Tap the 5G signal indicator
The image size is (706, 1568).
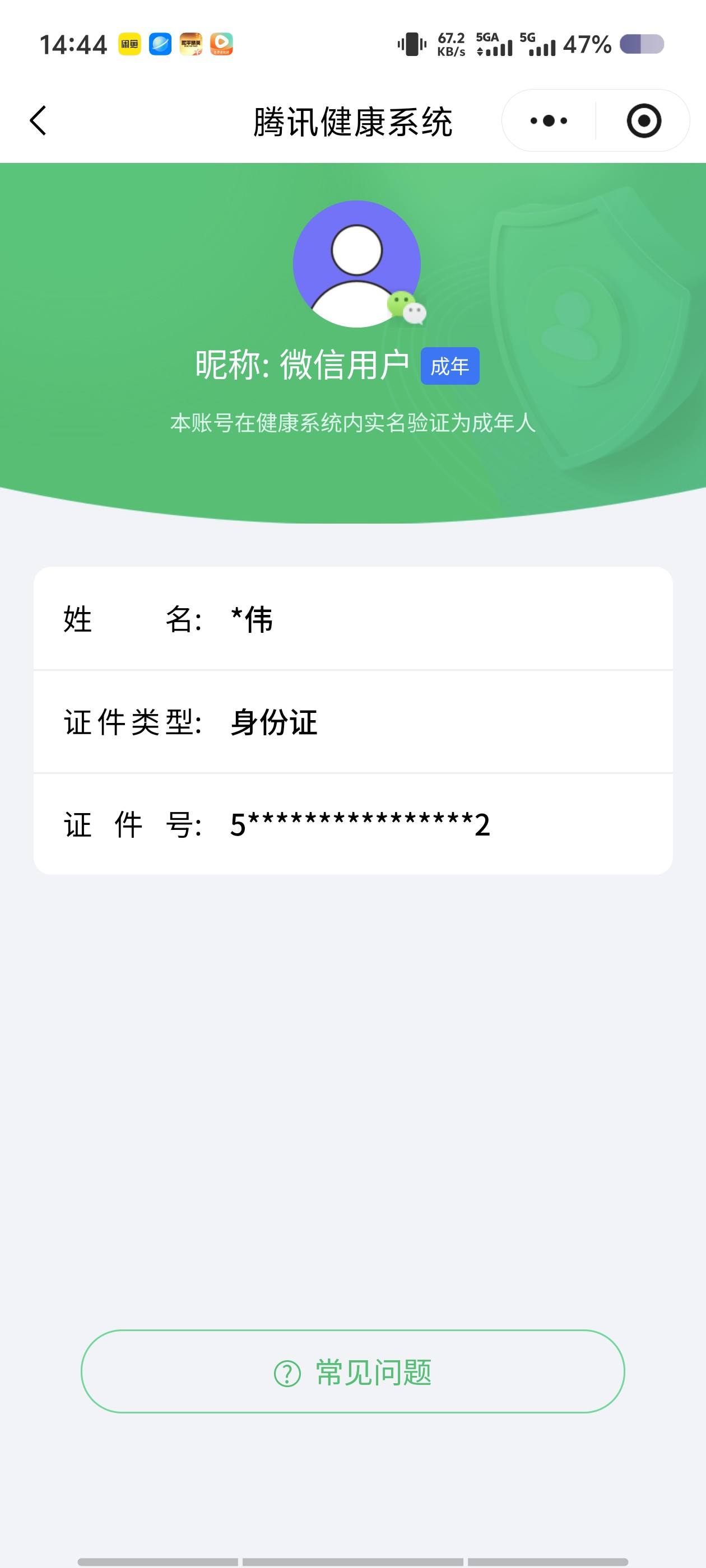pyautogui.click(x=541, y=43)
